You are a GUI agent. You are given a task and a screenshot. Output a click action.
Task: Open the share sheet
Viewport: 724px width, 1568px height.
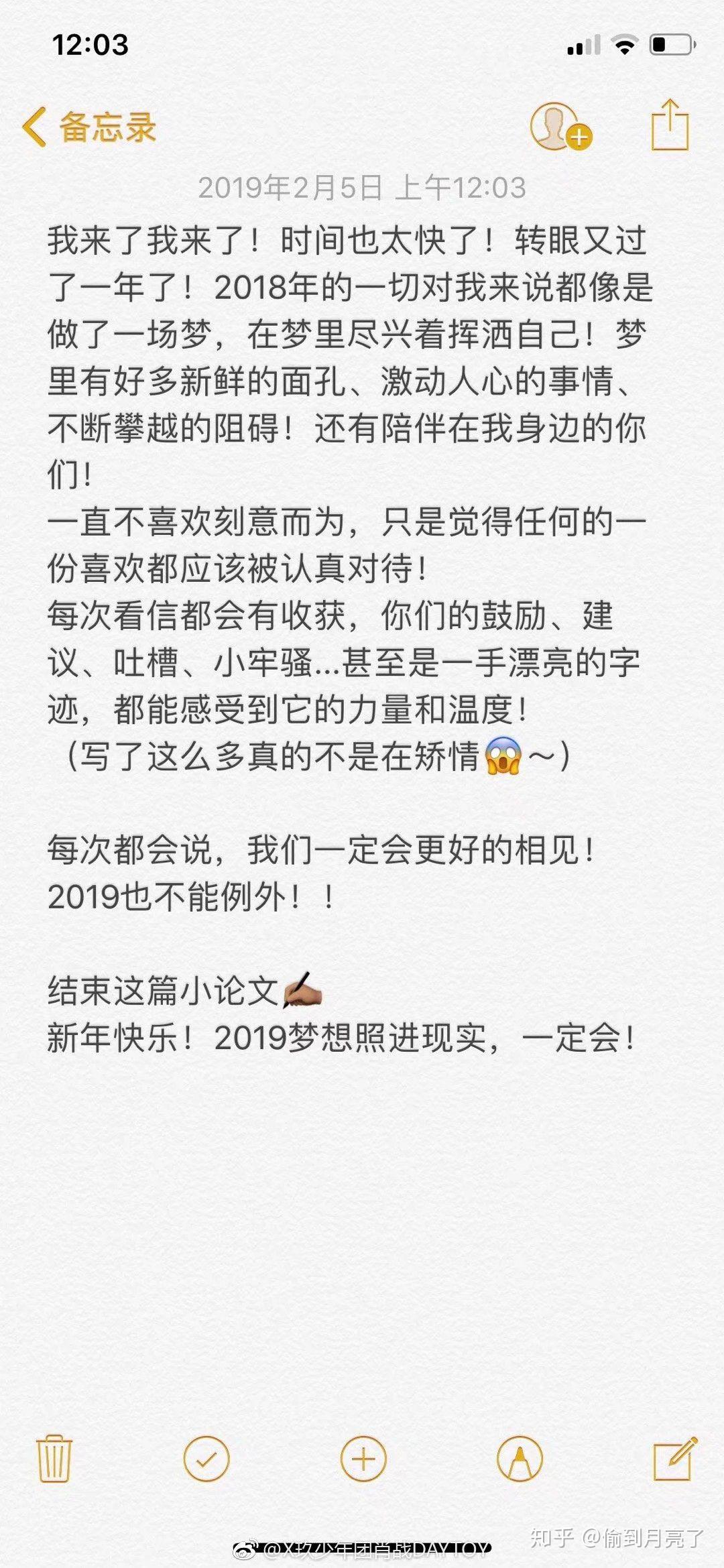pos(670,125)
